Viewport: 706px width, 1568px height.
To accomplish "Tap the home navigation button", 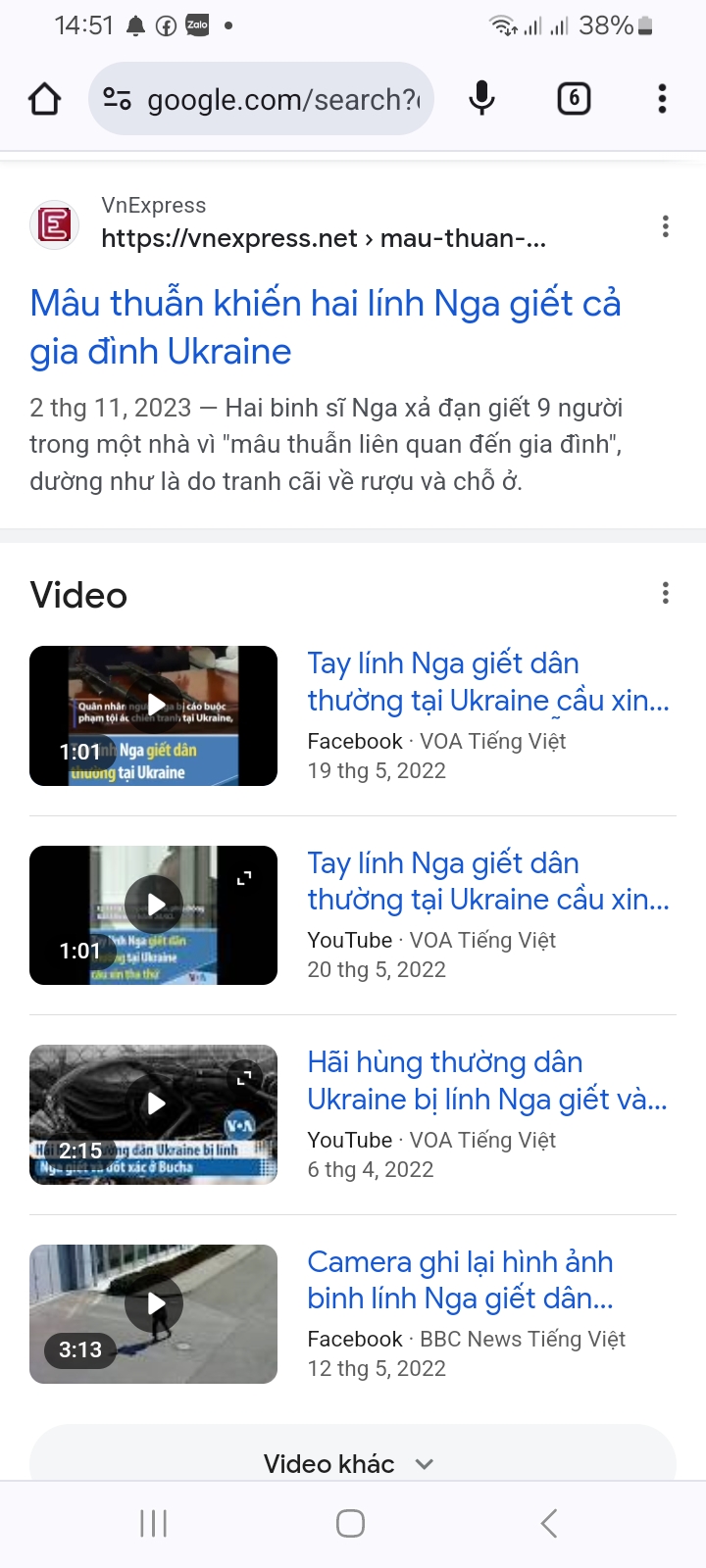I will tap(349, 1523).
